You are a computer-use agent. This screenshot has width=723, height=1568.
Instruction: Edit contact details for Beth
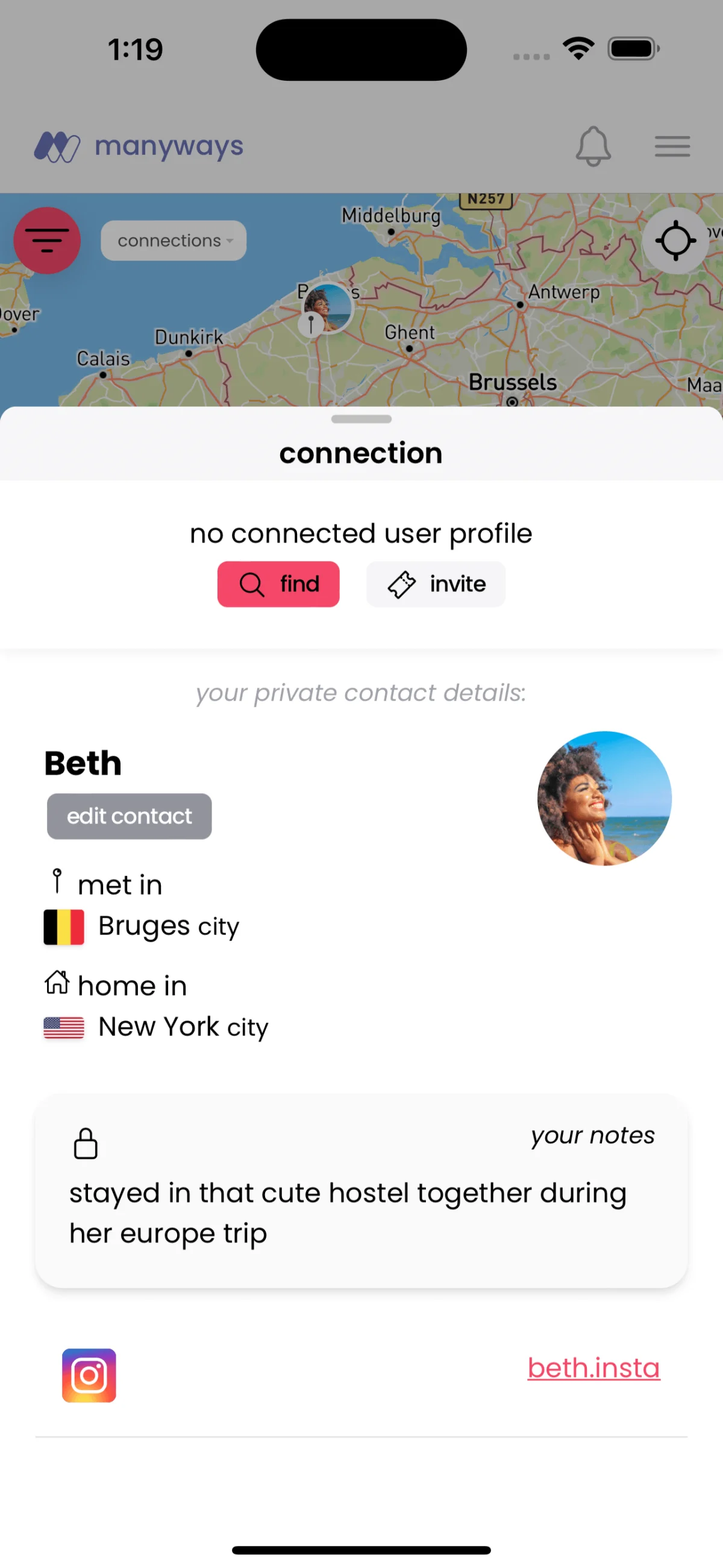coord(129,816)
